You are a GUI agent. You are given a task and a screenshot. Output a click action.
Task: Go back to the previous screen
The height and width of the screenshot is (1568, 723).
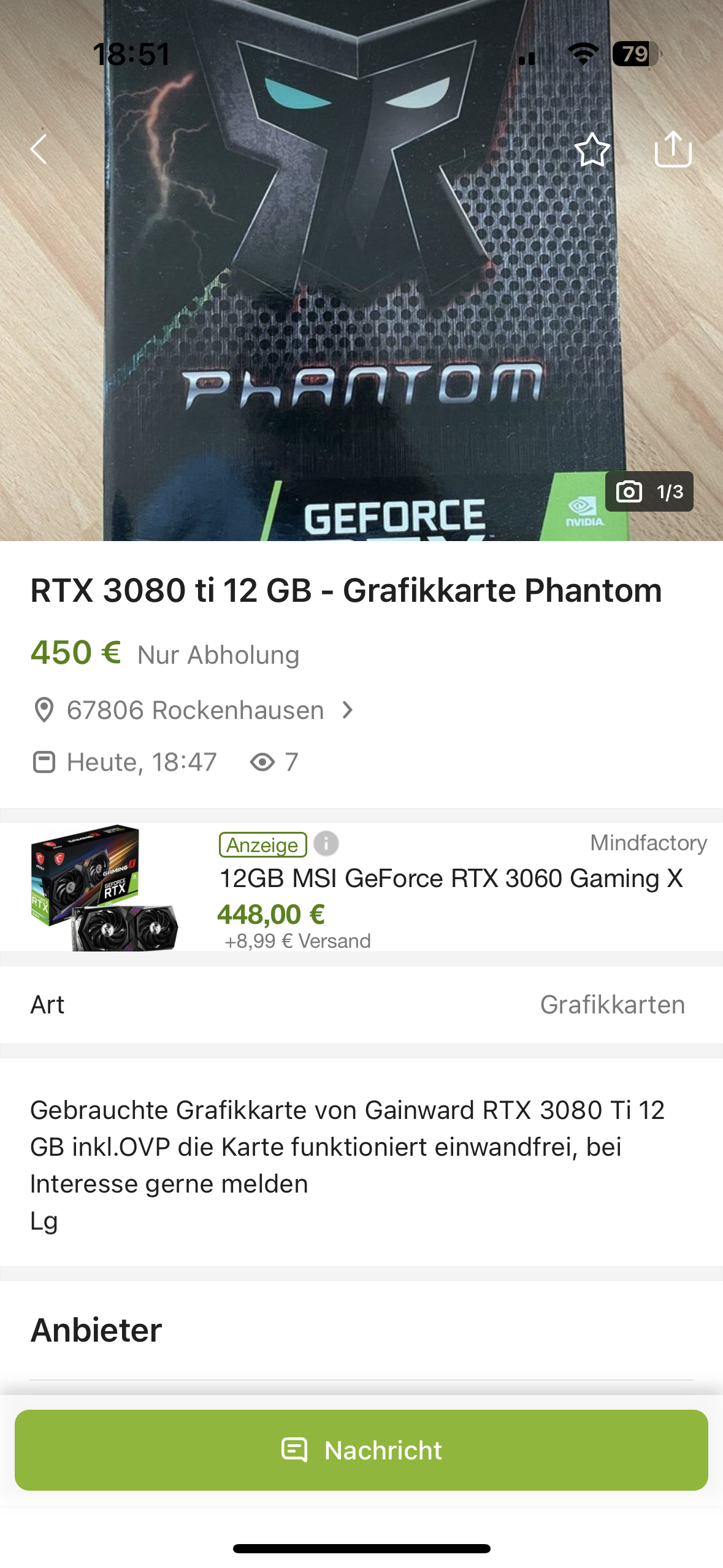39,149
